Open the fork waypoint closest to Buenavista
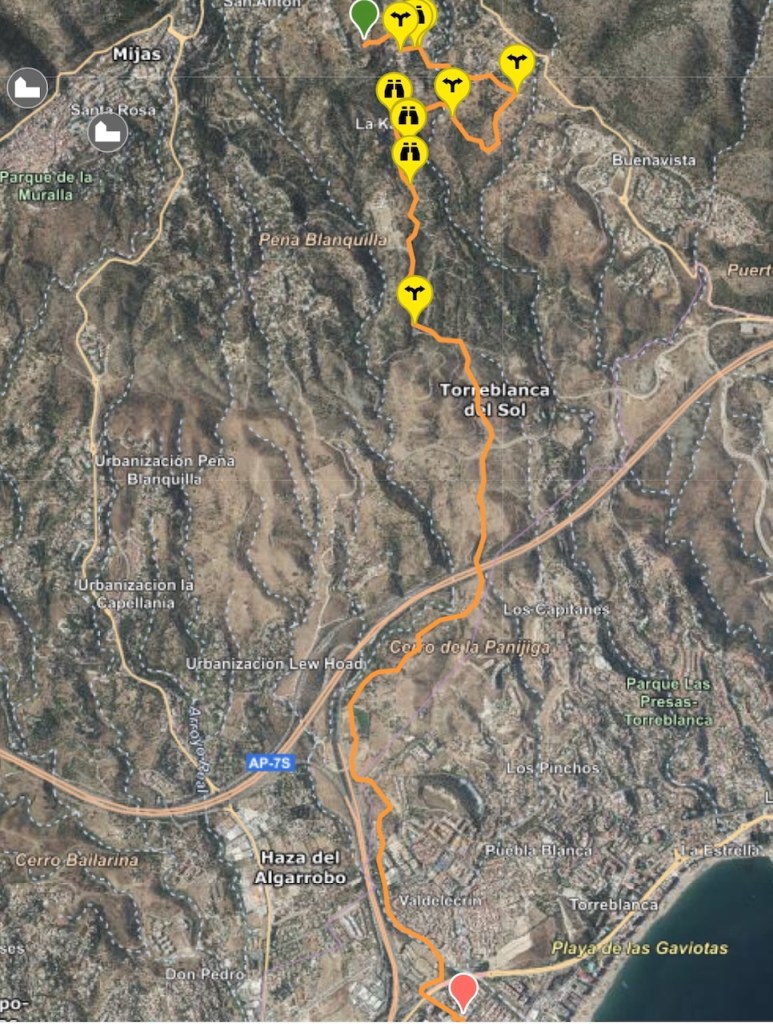This screenshot has height=1024, width=773. point(517,64)
